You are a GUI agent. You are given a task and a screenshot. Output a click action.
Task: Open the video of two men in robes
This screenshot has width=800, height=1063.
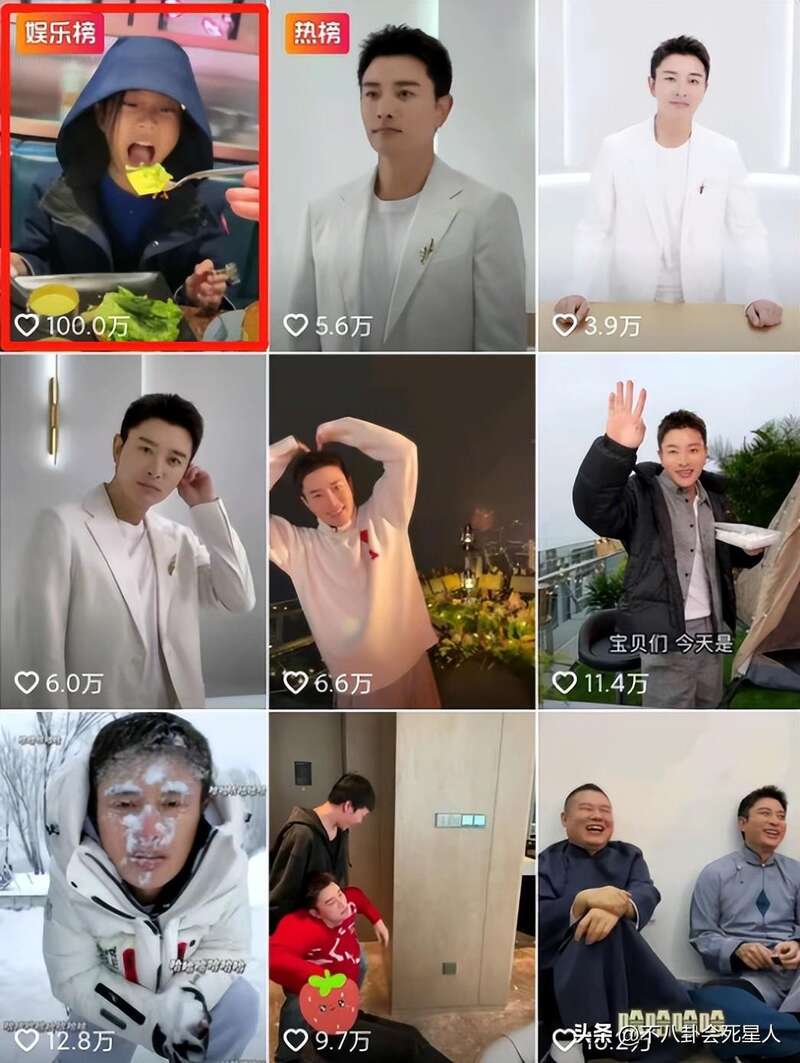pyautogui.click(x=669, y=886)
